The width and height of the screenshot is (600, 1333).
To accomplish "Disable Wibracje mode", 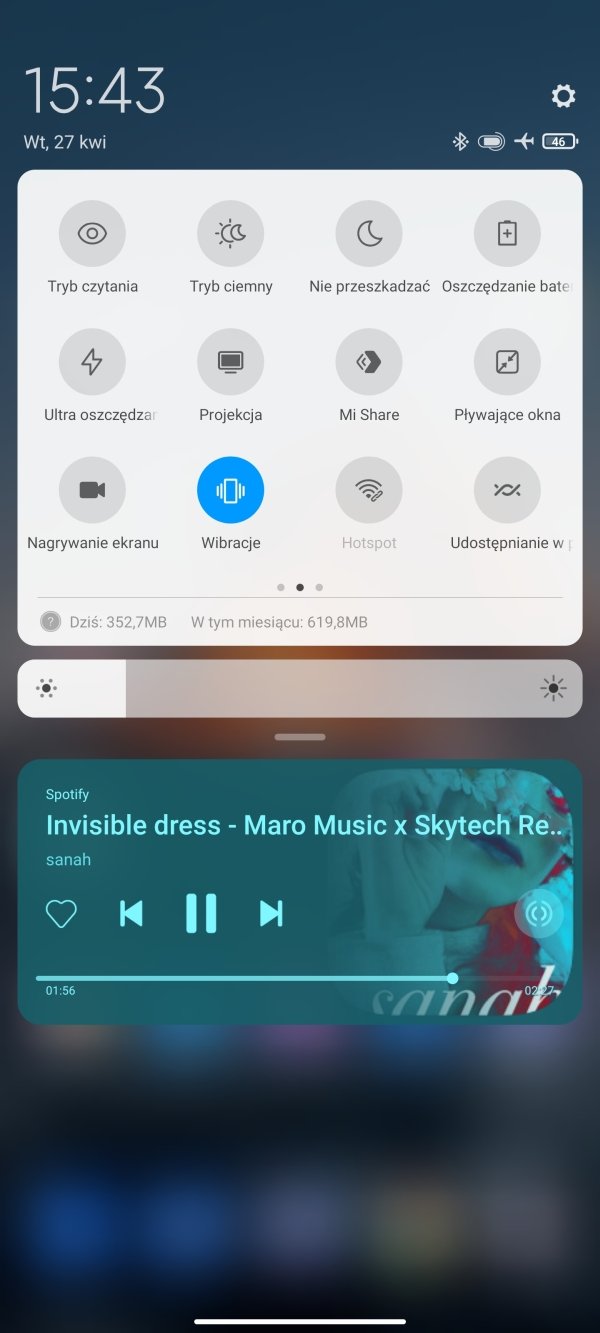I will point(231,490).
